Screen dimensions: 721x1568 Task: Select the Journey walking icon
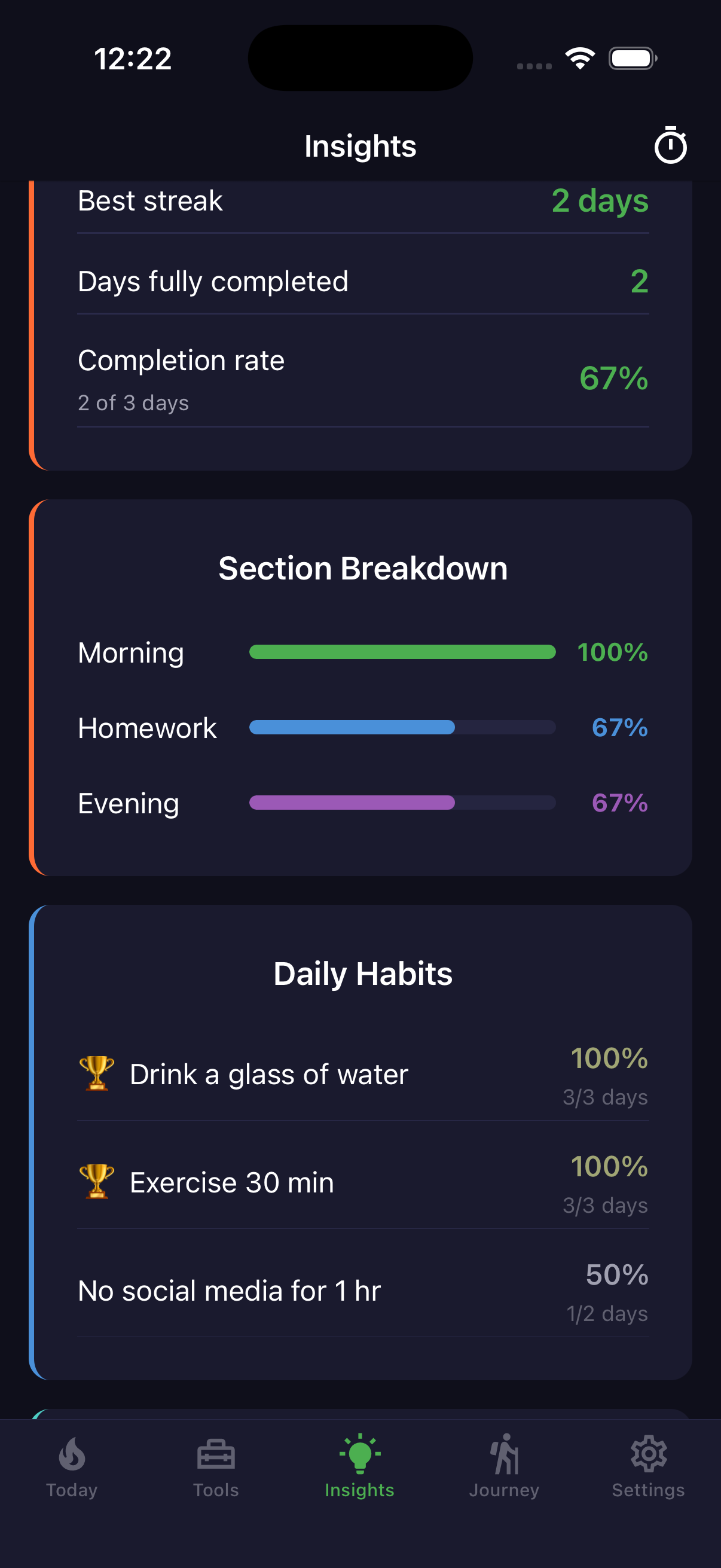click(x=505, y=1453)
